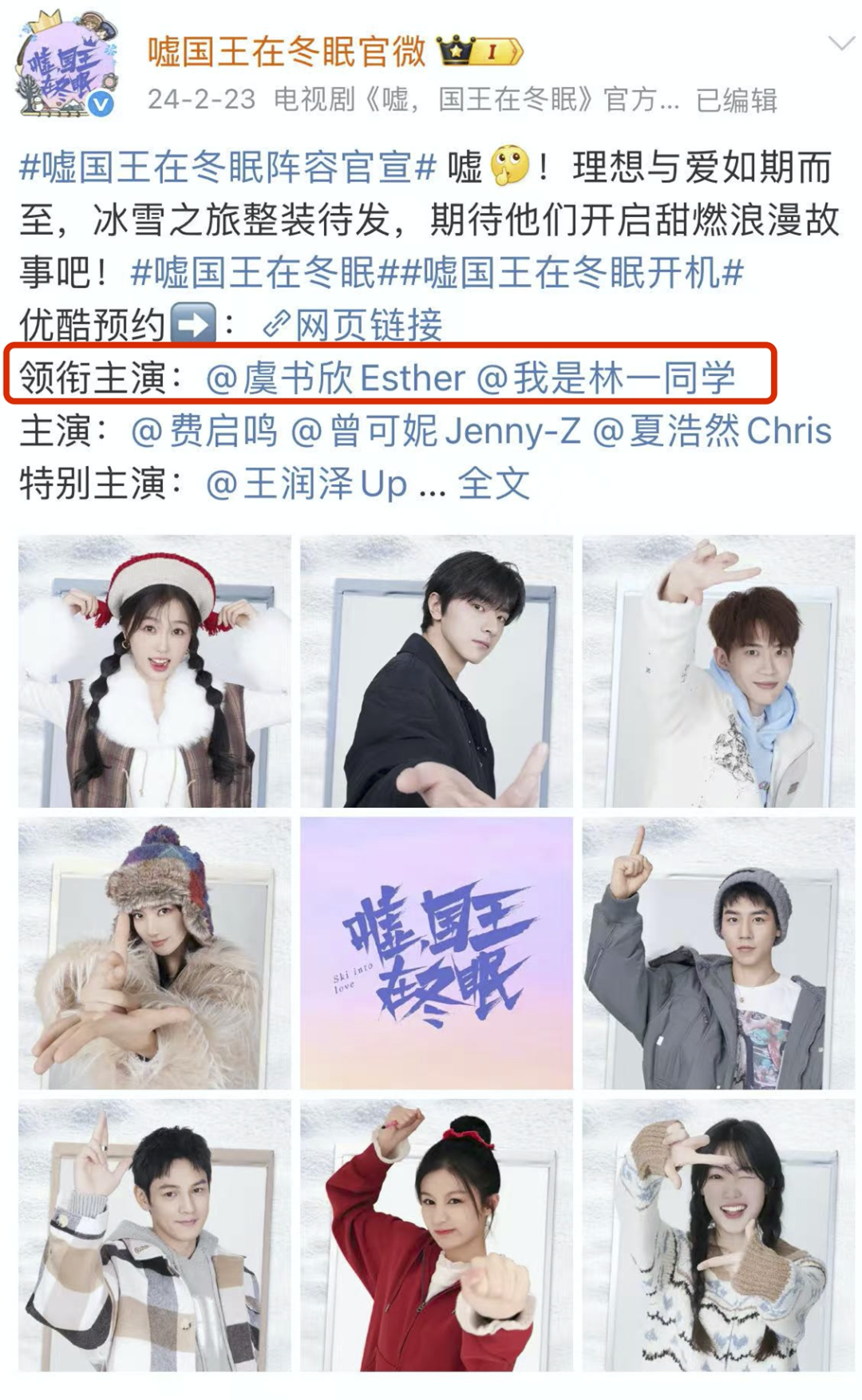Image resolution: width=862 pixels, height=1400 pixels.
Task: Open mention @夏浩然Chris
Action: coord(712,431)
